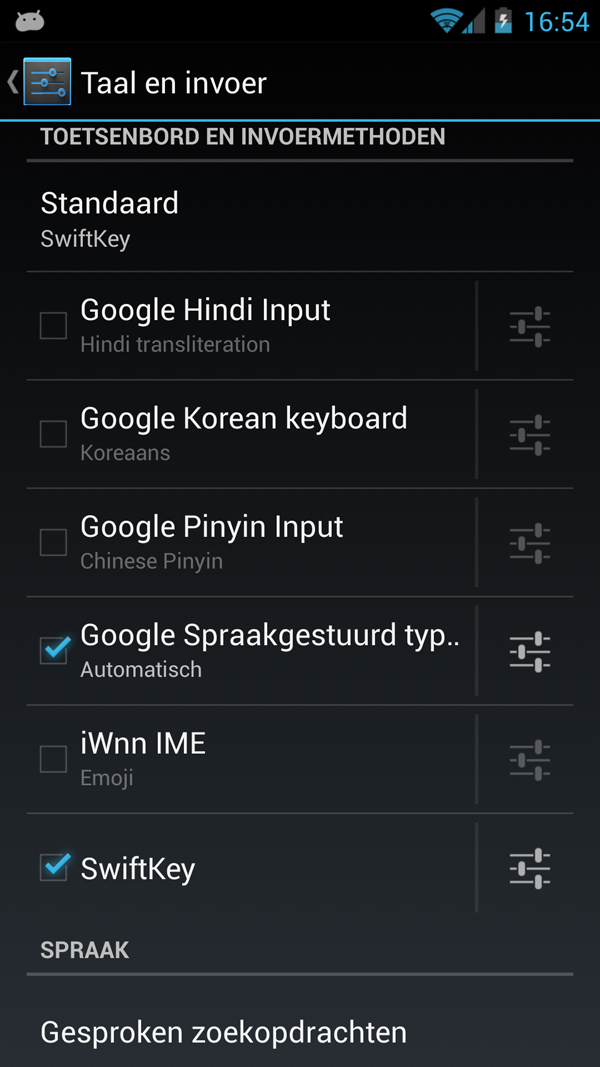Open the Standaard keyboard setting
The image size is (600, 1067).
(300, 218)
